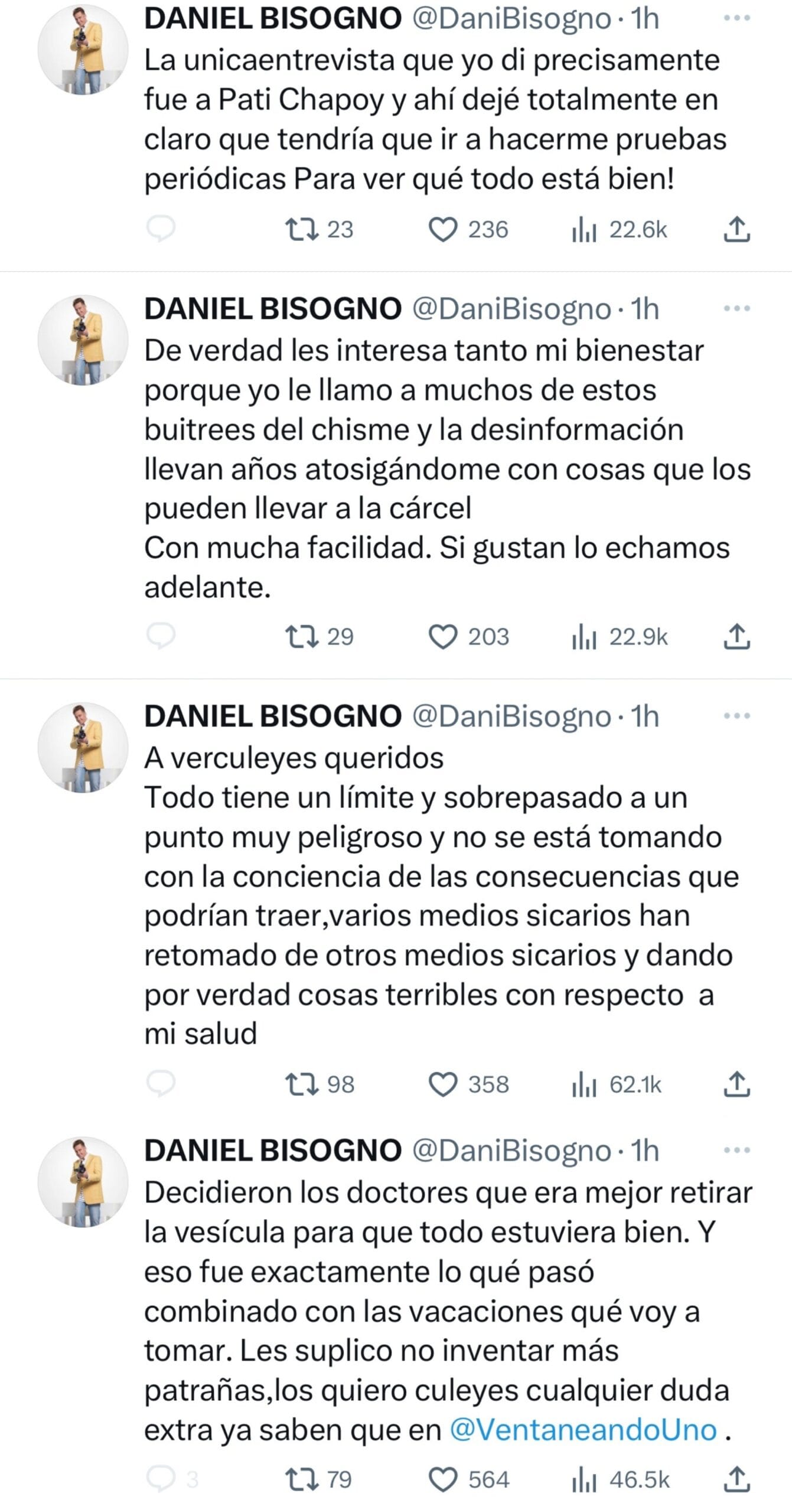
Task: Retweet the tweet about medios sicarios
Action: (x=302, y=1085)
